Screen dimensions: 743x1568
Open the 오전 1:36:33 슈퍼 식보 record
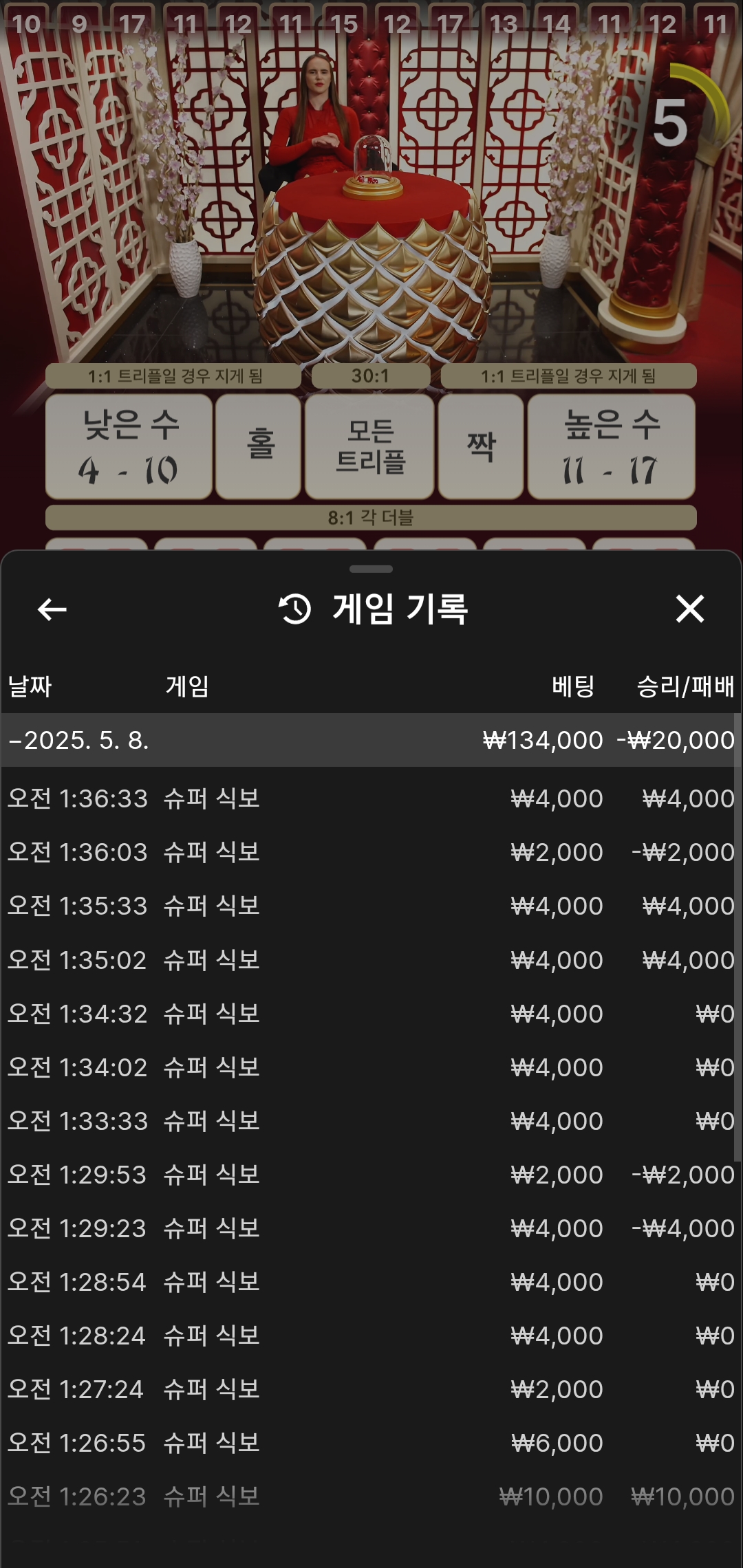tap(370, 798)
